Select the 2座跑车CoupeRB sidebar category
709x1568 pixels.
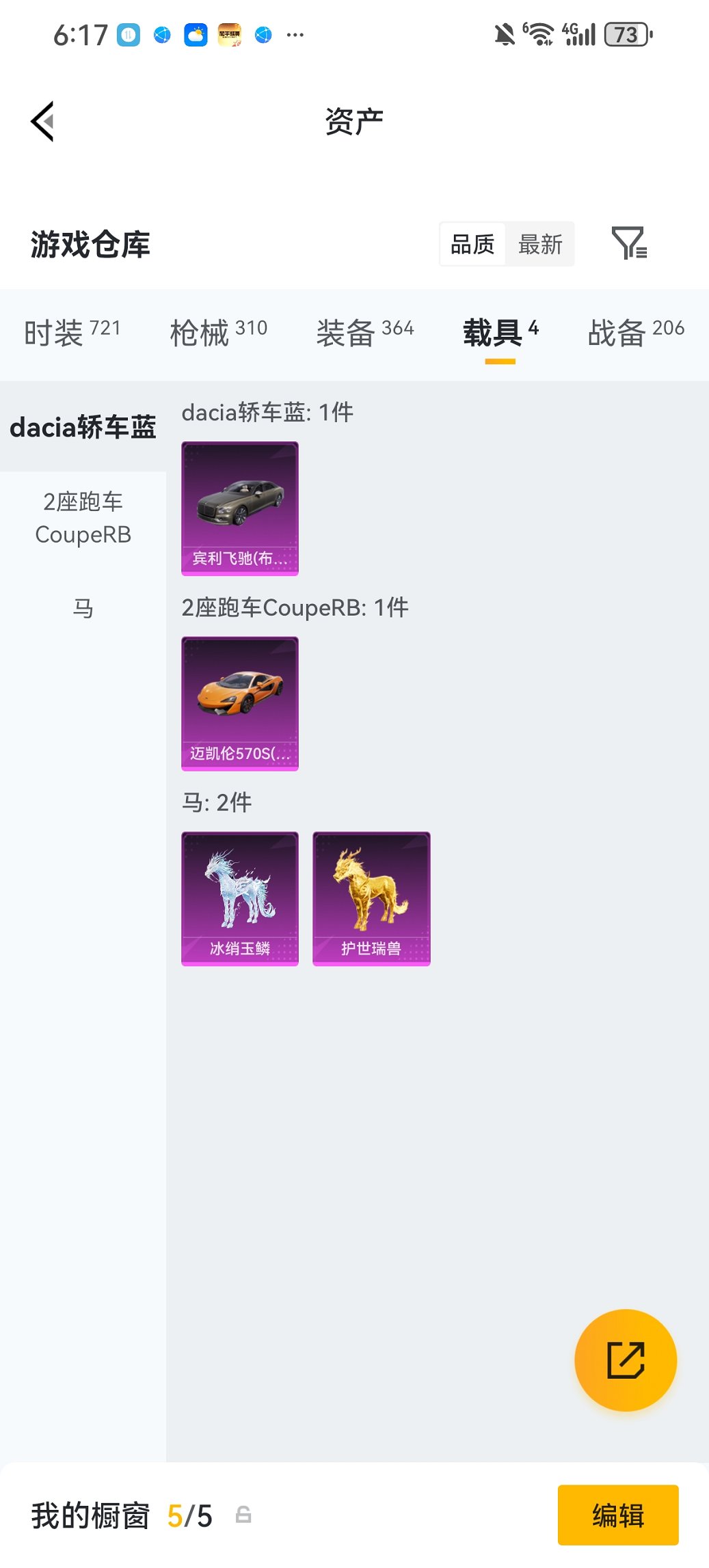coord(83,517)
